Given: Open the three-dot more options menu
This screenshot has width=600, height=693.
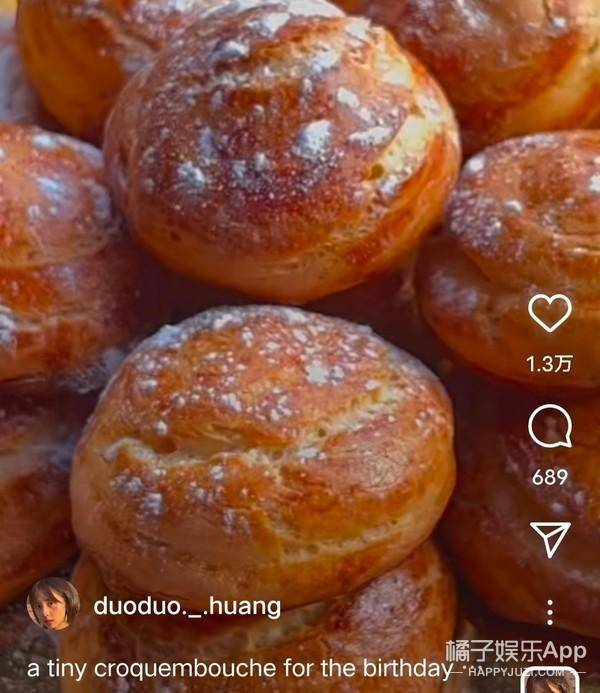Looking at the screenshot, I should point(549,612).
